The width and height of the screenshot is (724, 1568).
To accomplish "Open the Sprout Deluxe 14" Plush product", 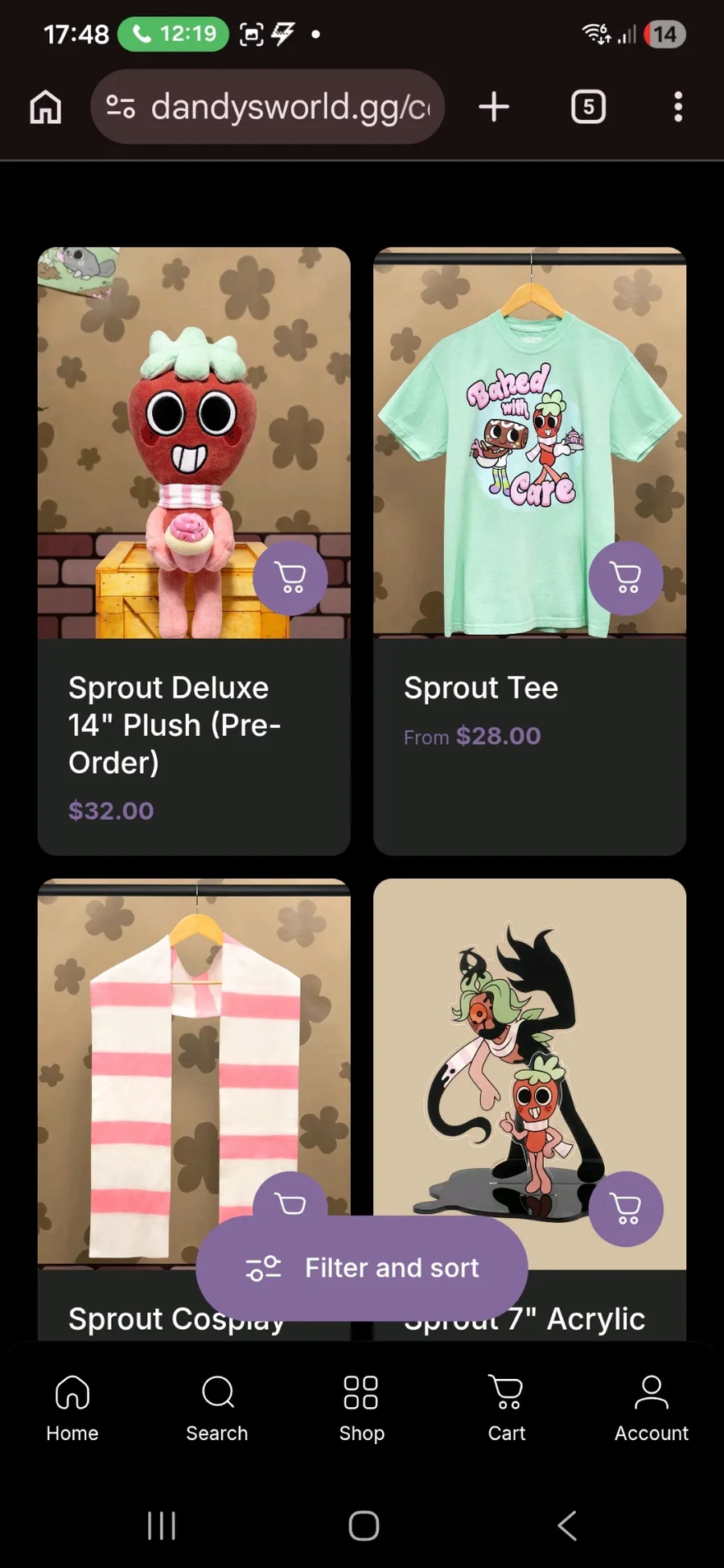I will [174, 724].
